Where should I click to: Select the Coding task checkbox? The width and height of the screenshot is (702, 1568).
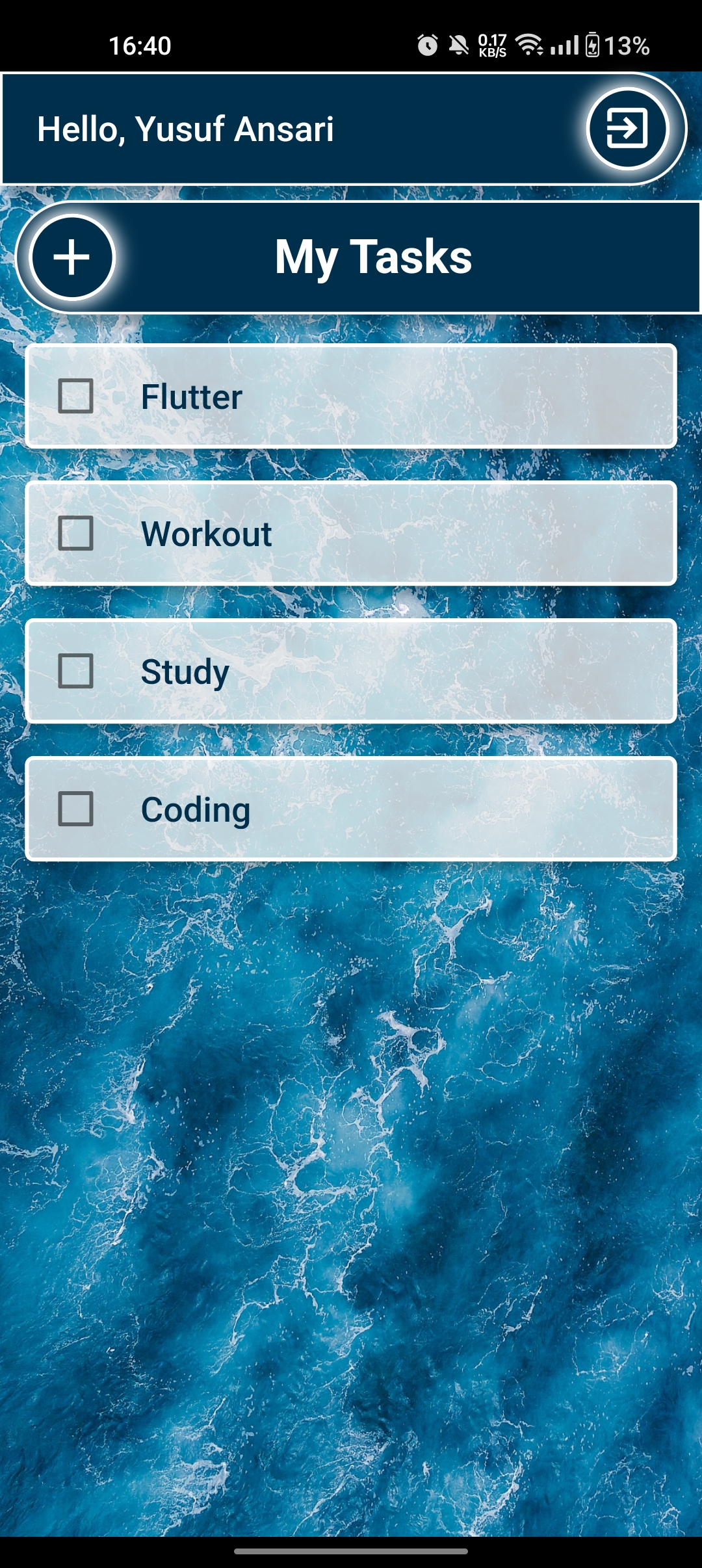(x=76, y=809)
